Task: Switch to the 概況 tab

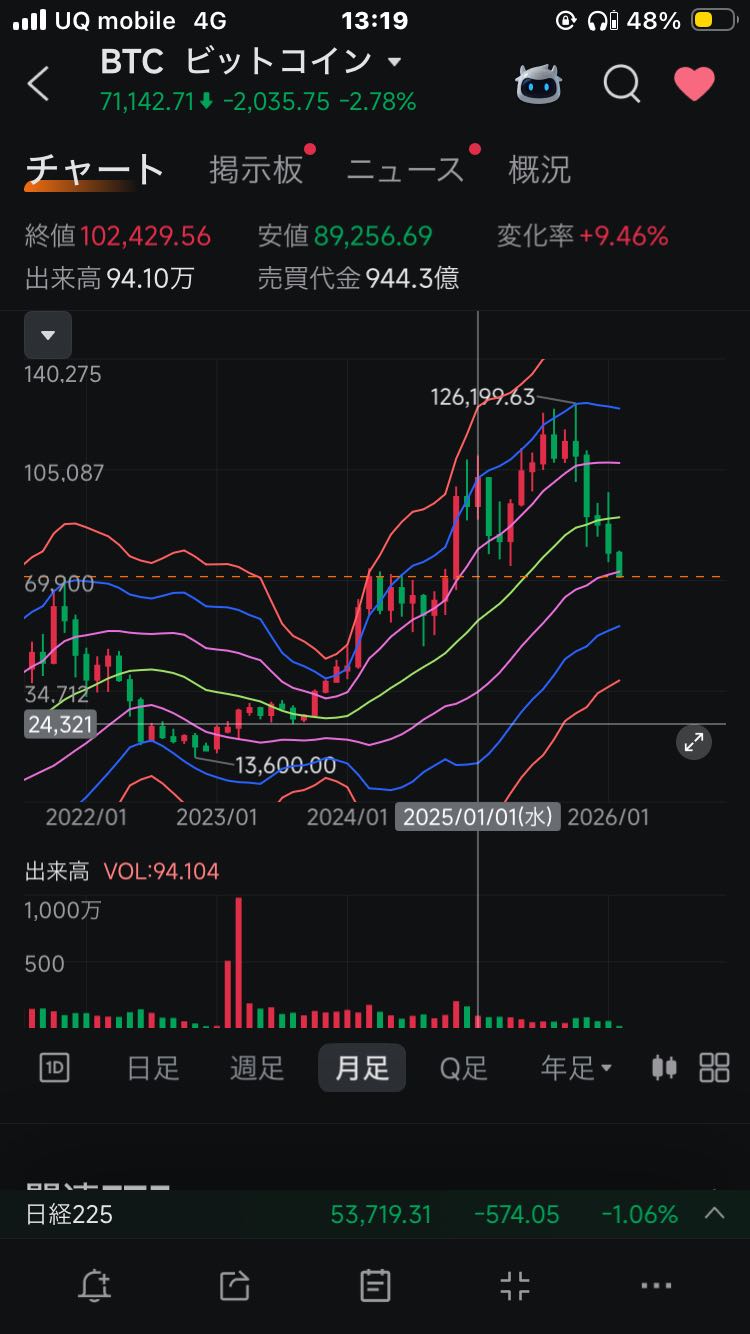Action: pos(539,170)
